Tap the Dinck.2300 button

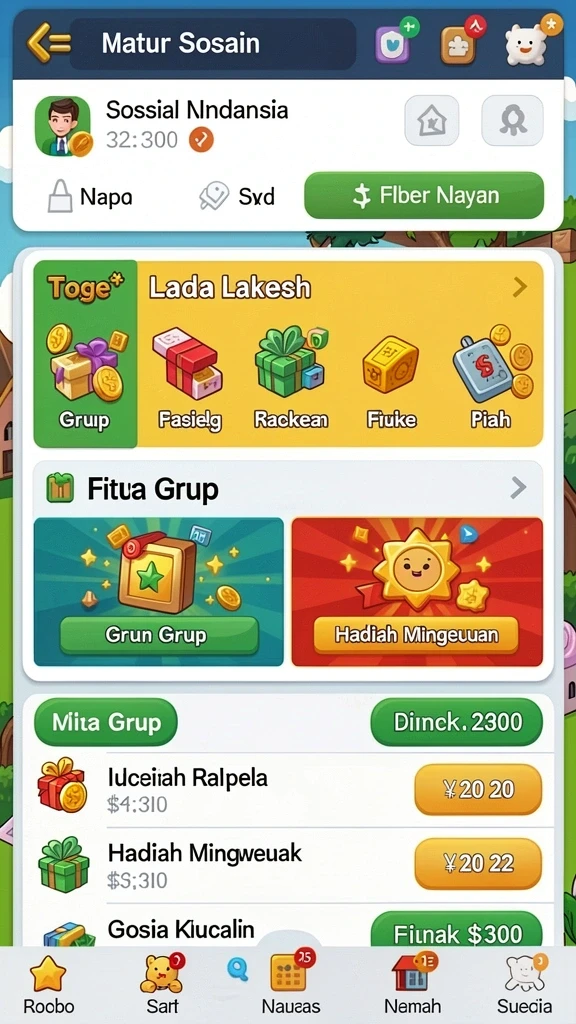tap(456, 722)
